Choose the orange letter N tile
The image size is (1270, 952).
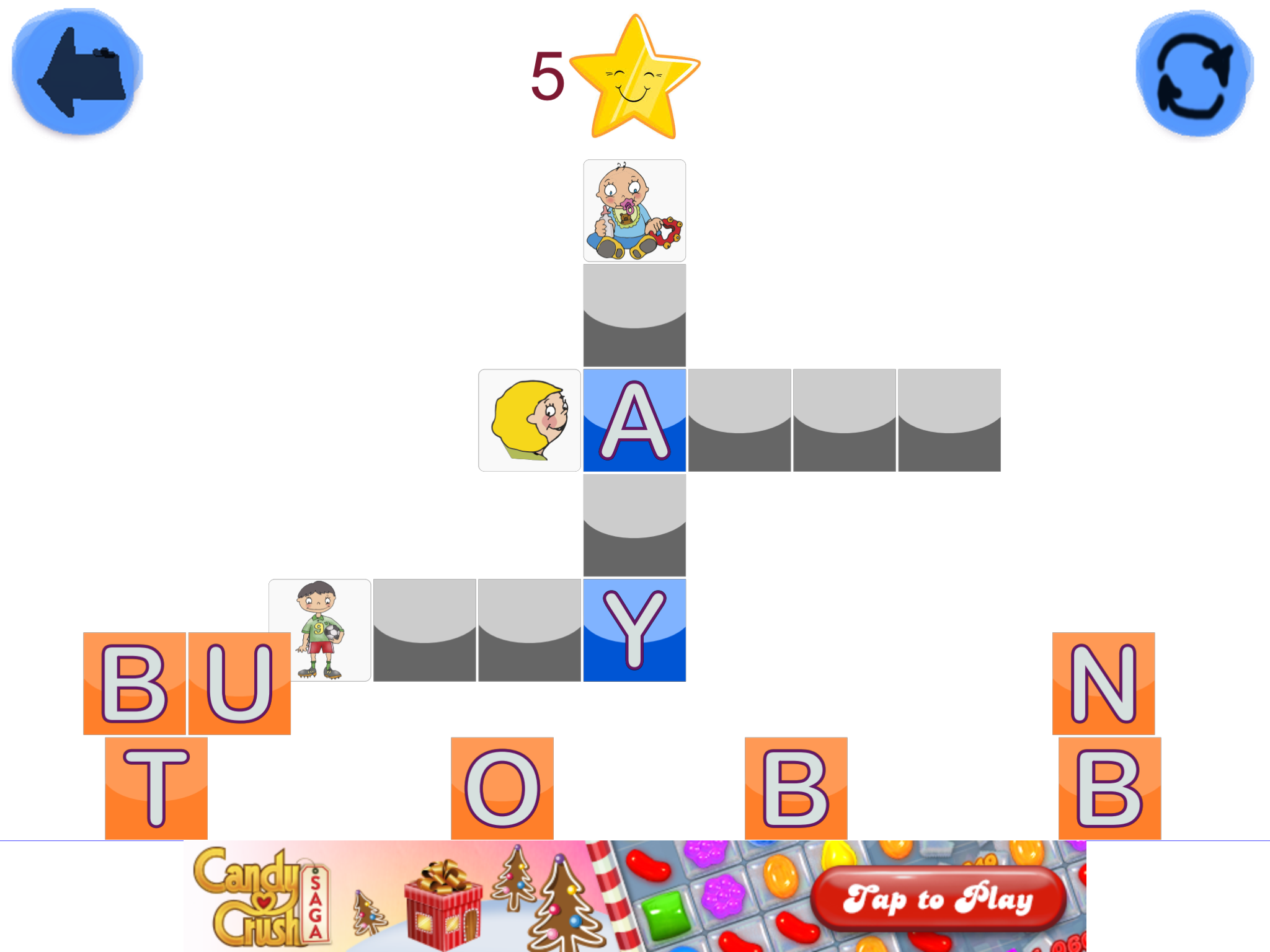coord(1103,683)
